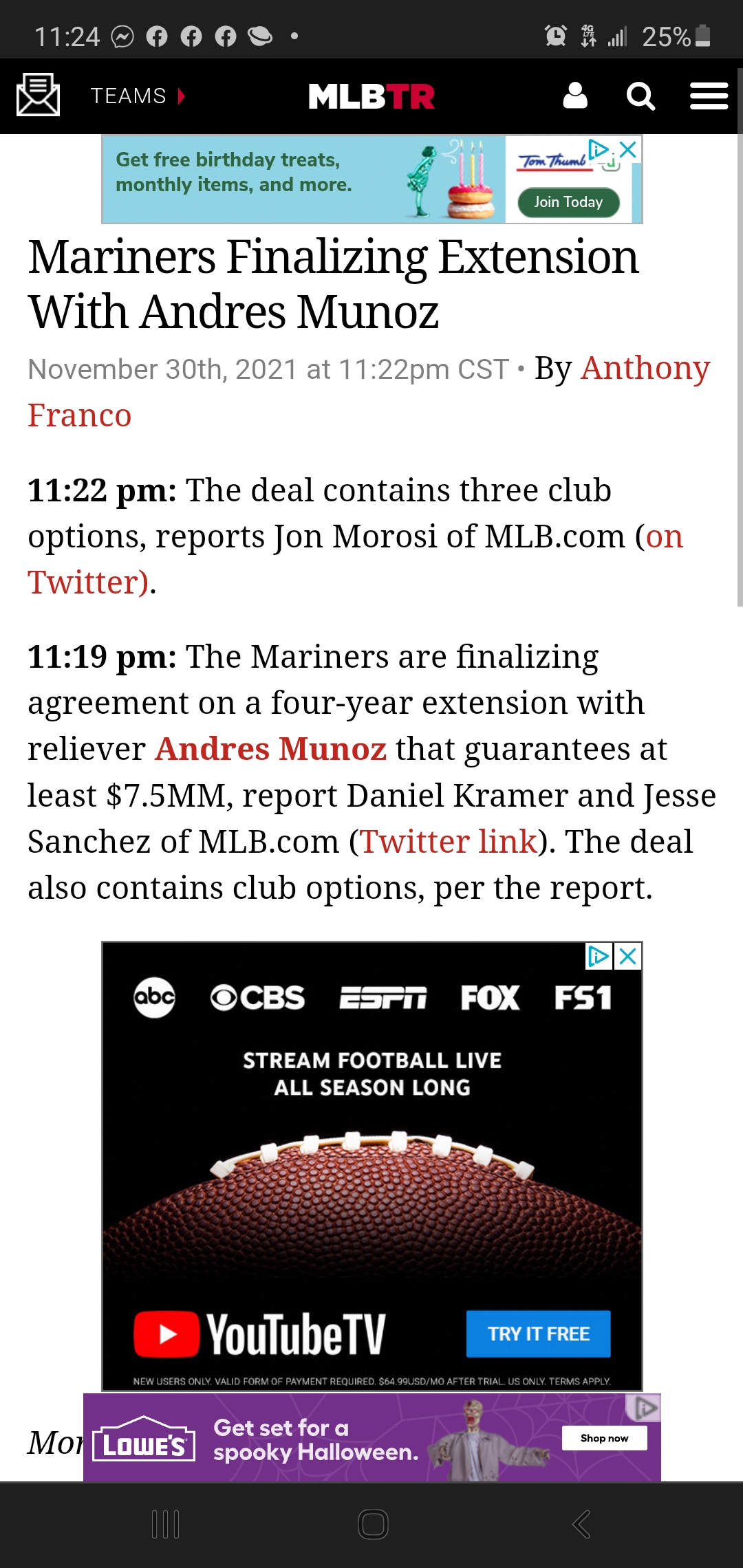Tap Join Today in the Tom Thumb ad

pyautogui.click(x=568, y=202)
